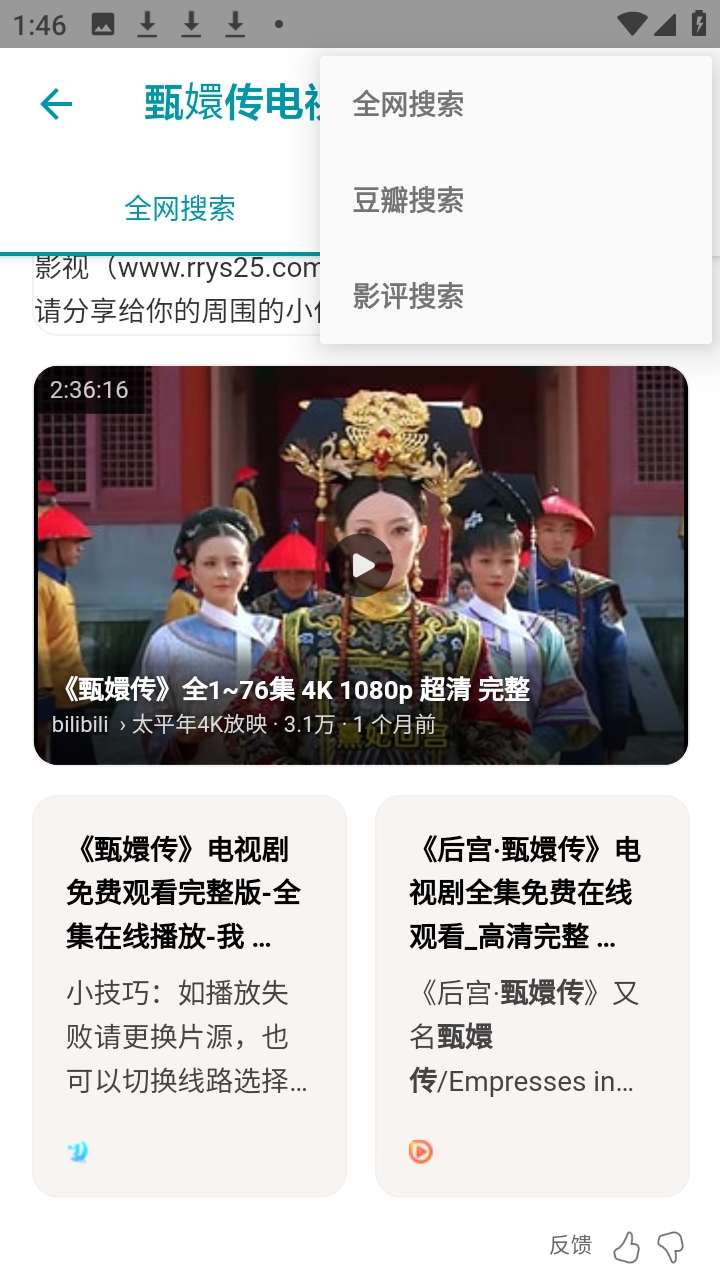Open the 《后宫·甄嬛传》电视剧全集免费在线观看 card
The height and width of the screenshot is (1280, 720).
532,995
